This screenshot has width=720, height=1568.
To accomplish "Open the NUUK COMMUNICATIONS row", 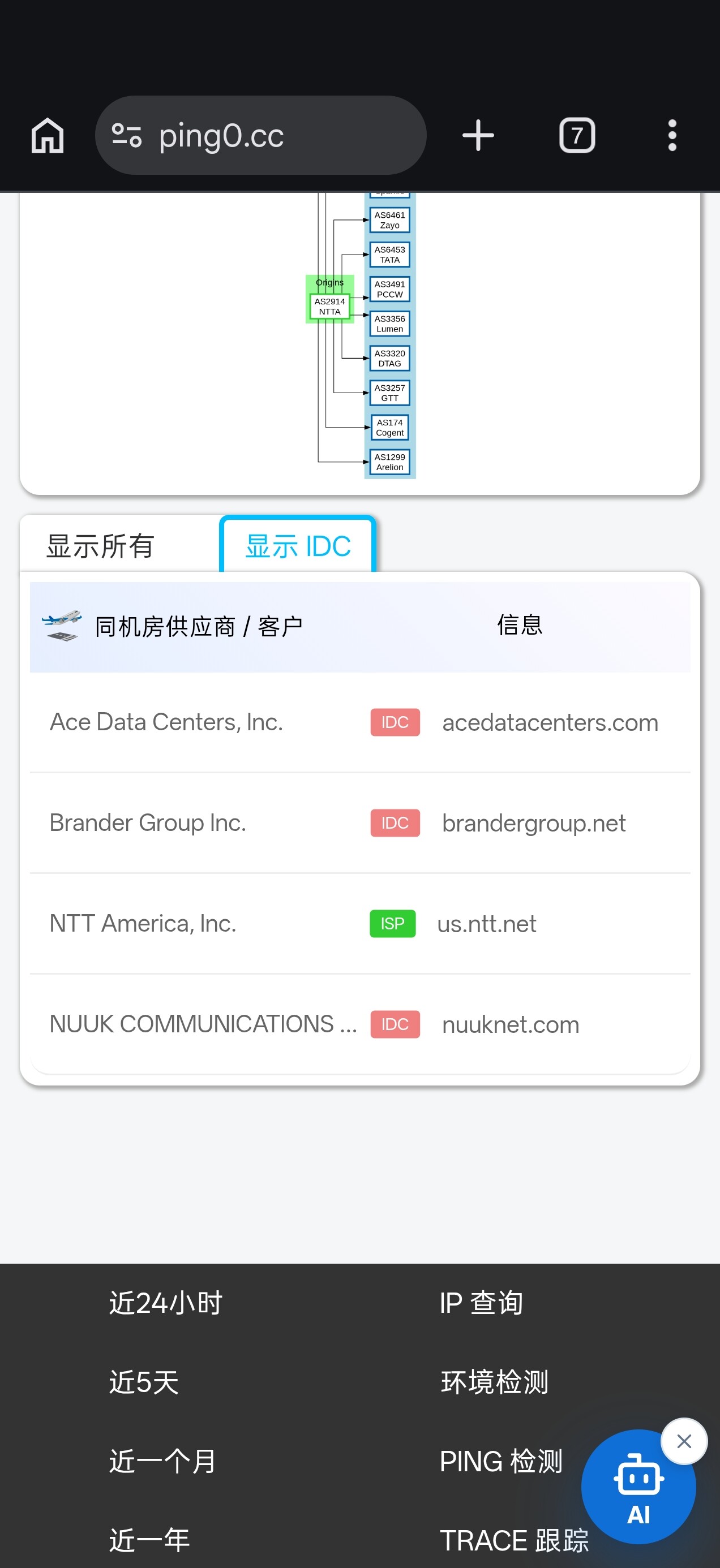I will click(x=360, y=1024).
